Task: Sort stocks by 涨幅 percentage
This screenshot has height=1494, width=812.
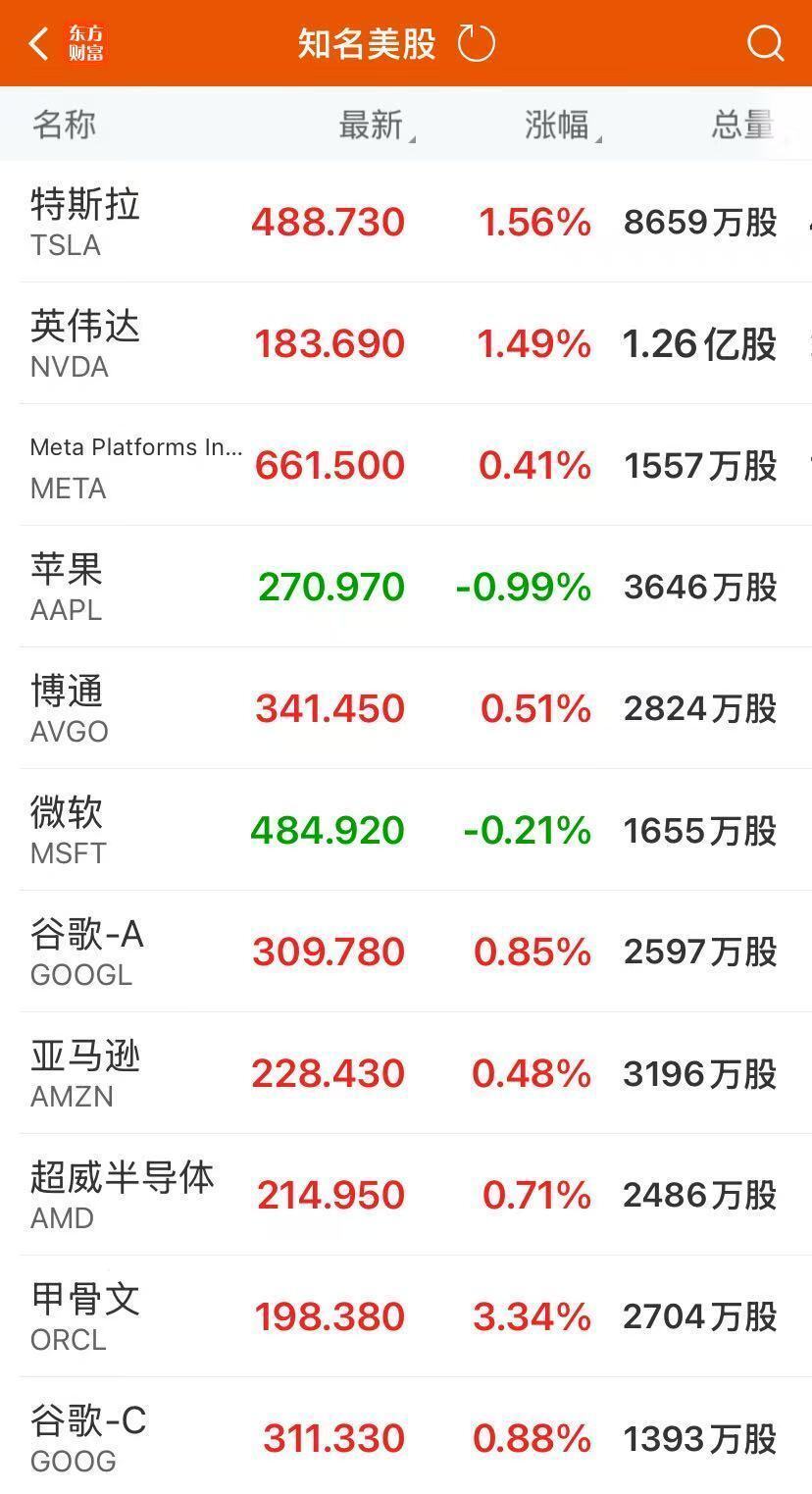Action: (x=556, y=125)
